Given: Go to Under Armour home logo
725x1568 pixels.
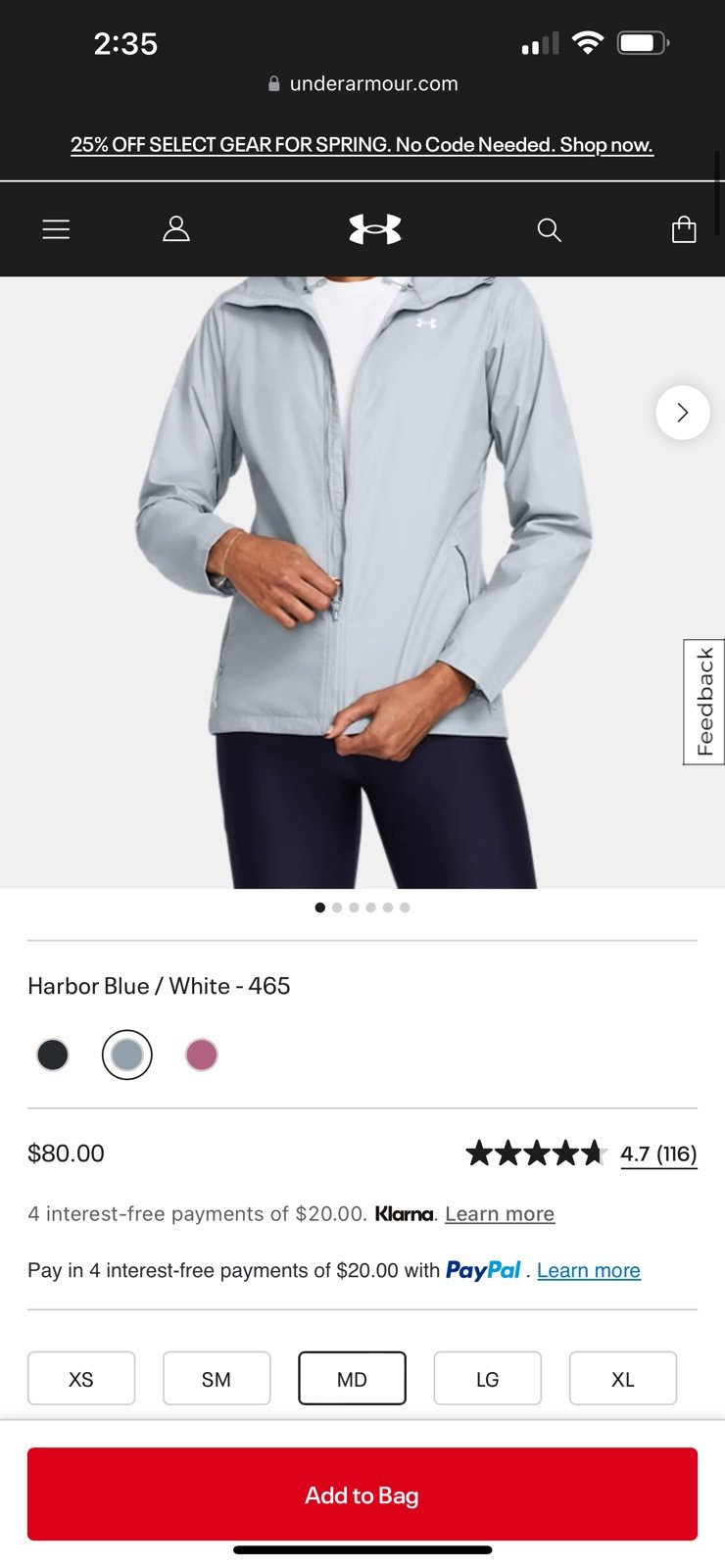Looking at the screenshot, I should tap(375, 229).
